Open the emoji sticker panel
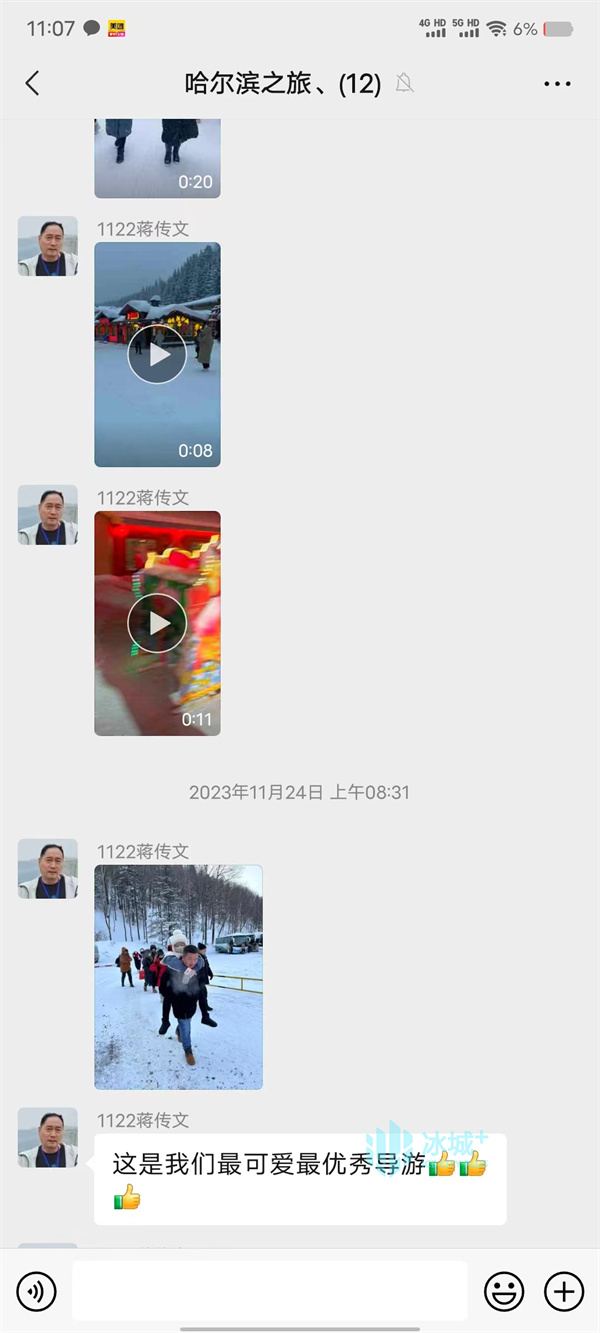 click(x=504, y=1292)
